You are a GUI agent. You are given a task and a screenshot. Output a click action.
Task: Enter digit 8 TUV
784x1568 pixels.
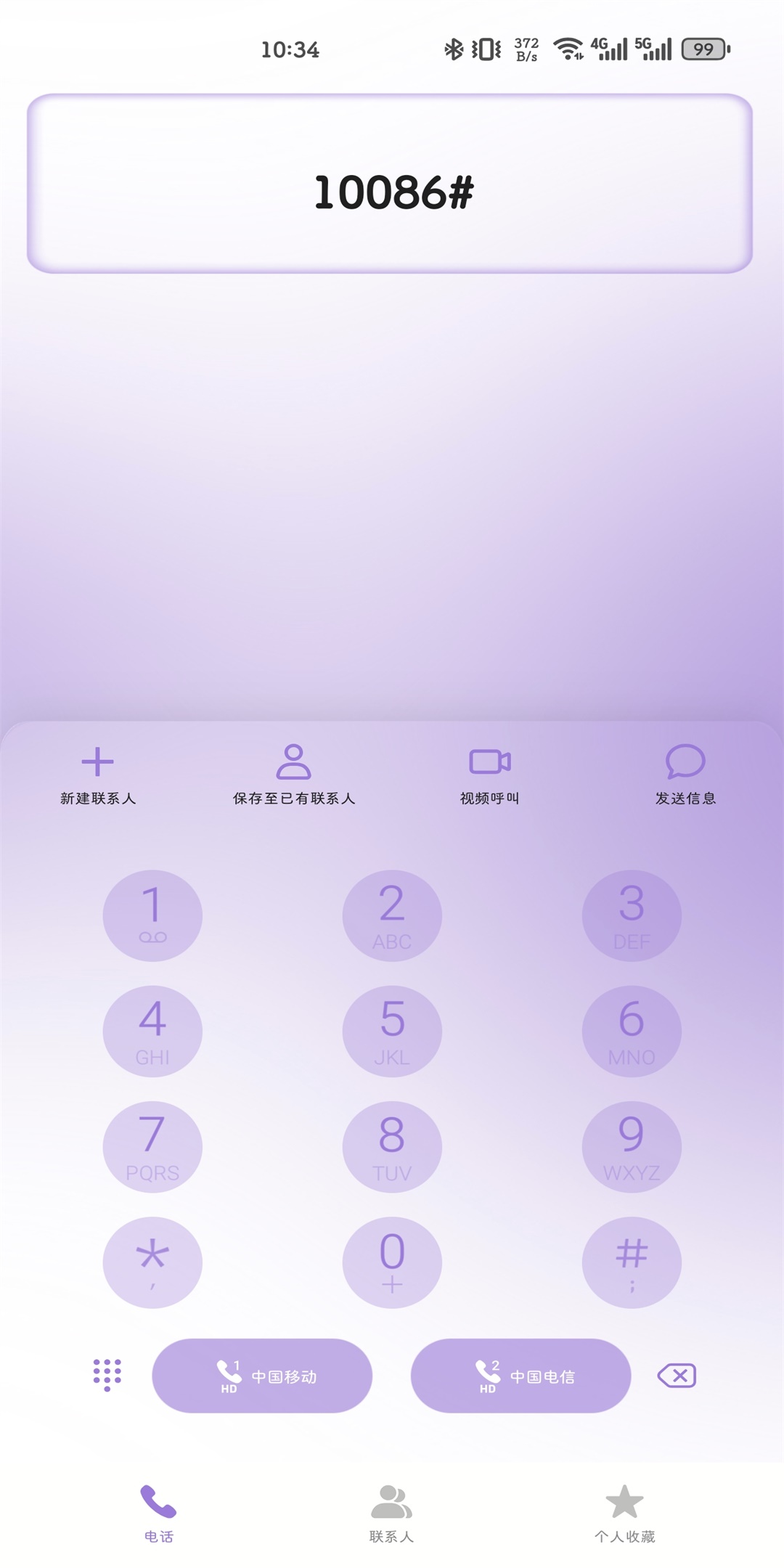(x=392, y=1147)
